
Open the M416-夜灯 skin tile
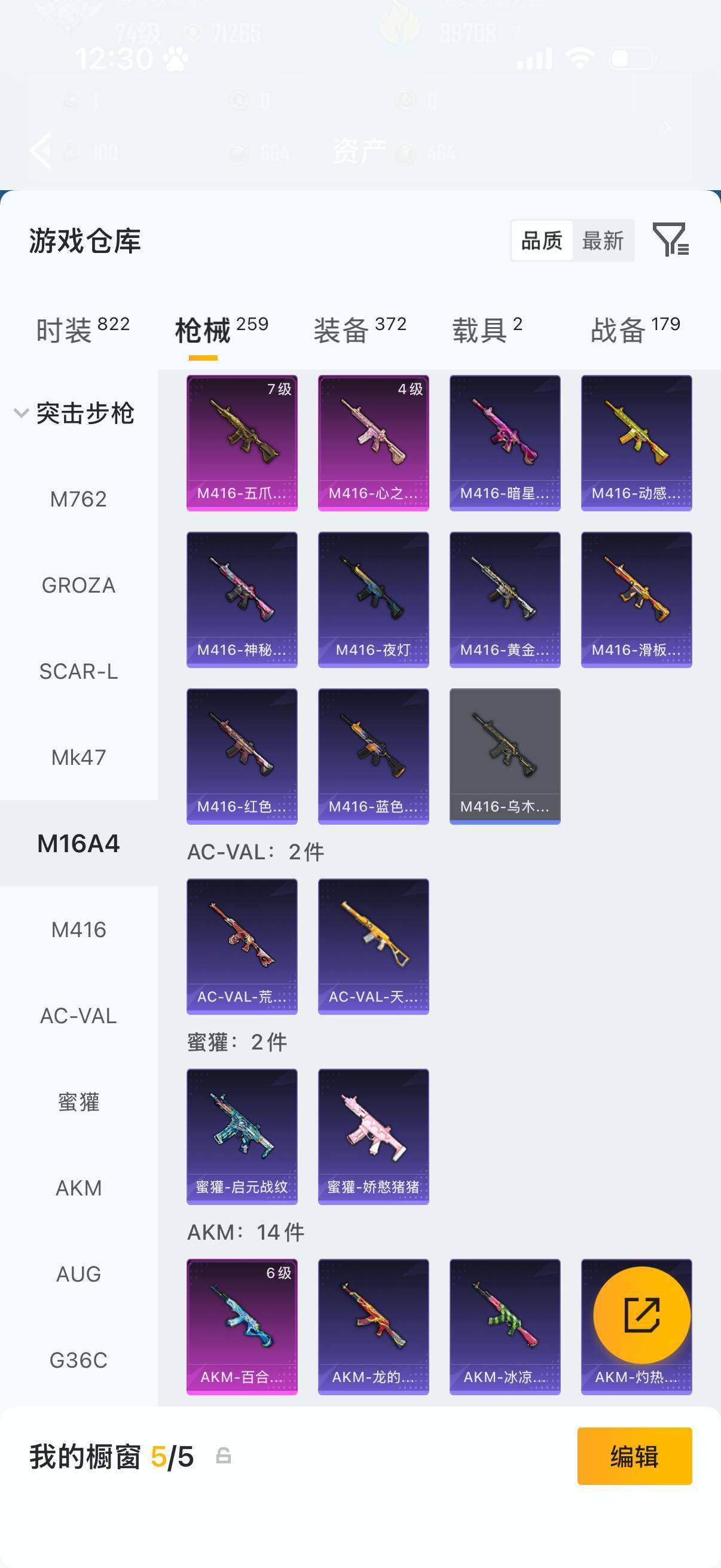pos(374,600)
